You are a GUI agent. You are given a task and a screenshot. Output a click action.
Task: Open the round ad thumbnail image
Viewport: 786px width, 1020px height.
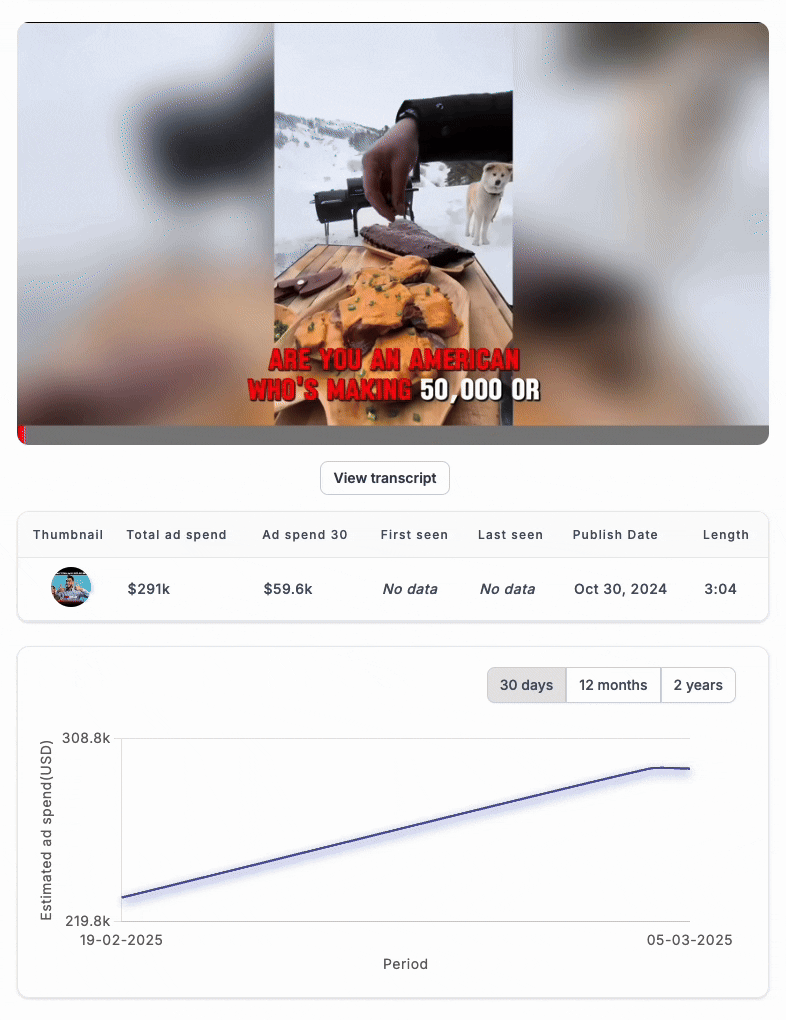[71, 588]
